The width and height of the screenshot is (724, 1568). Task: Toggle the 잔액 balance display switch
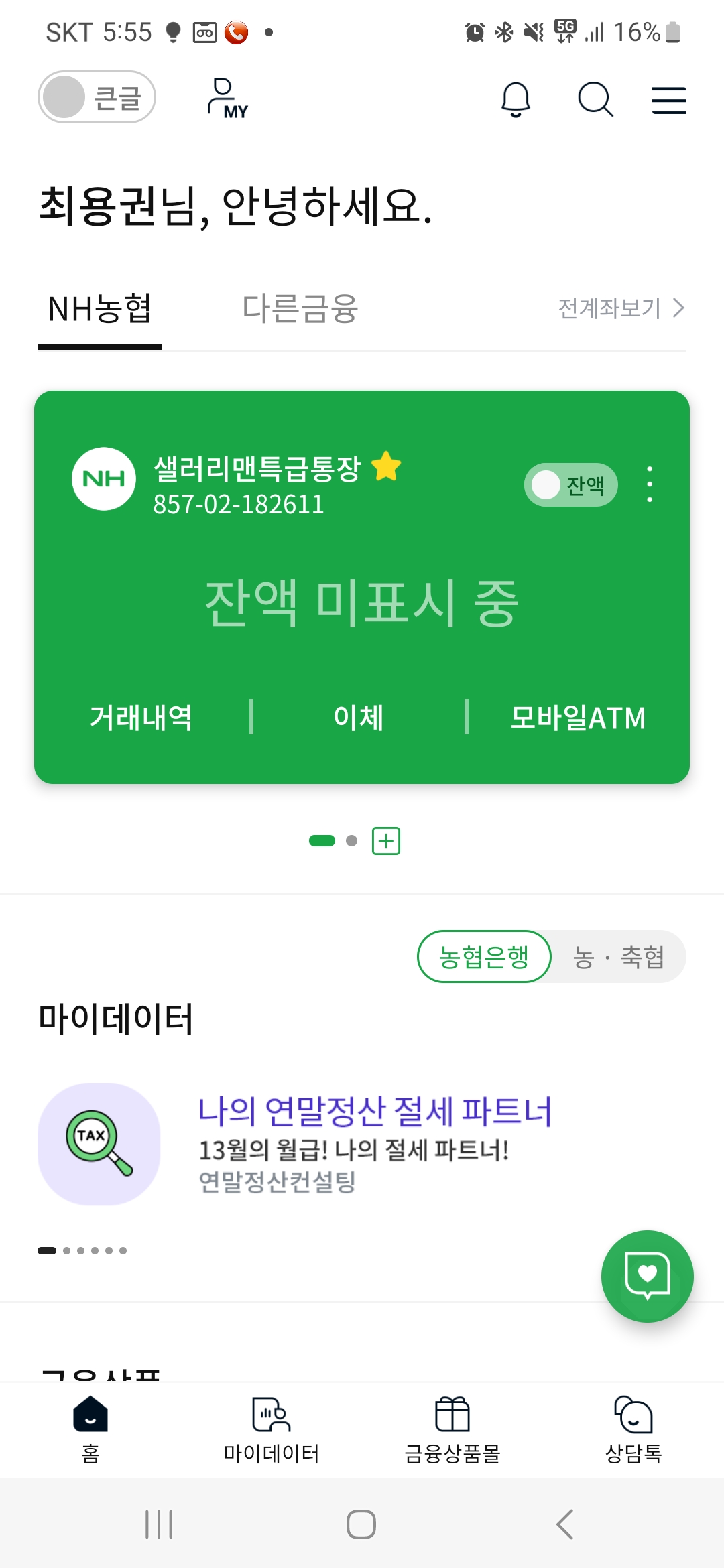click(570, 484)
